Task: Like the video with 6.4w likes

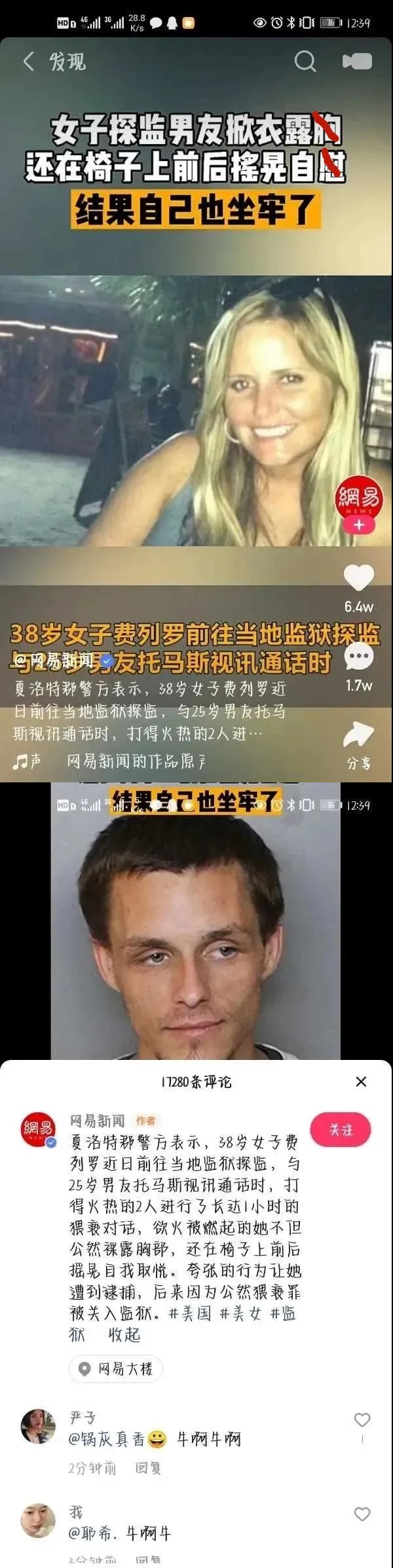Action: (358, 577)
